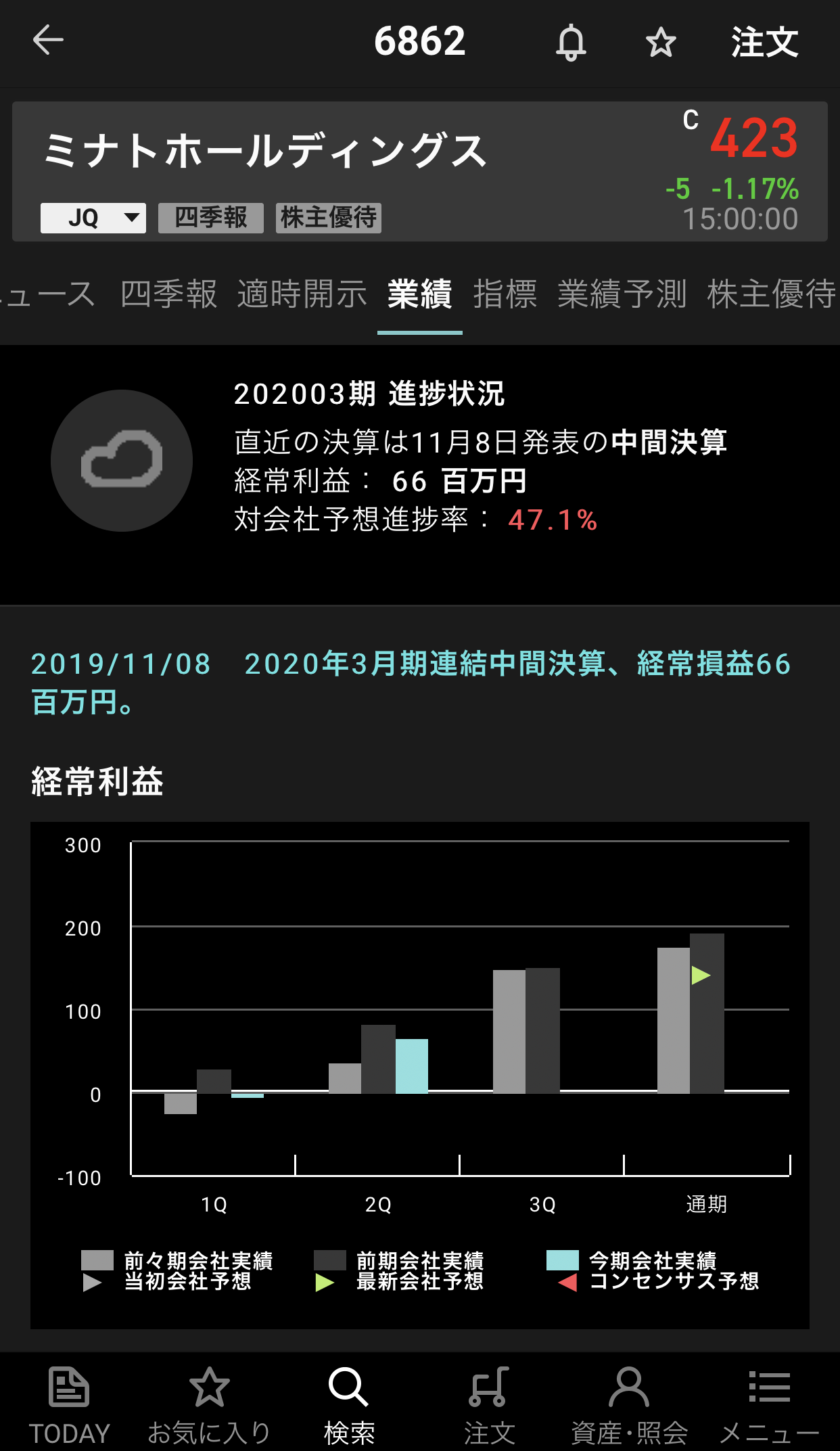Viewport: 840px width, 1451px height.
Task: Open 資産・照会 in the bottom bar
Action: point(629,1405)
